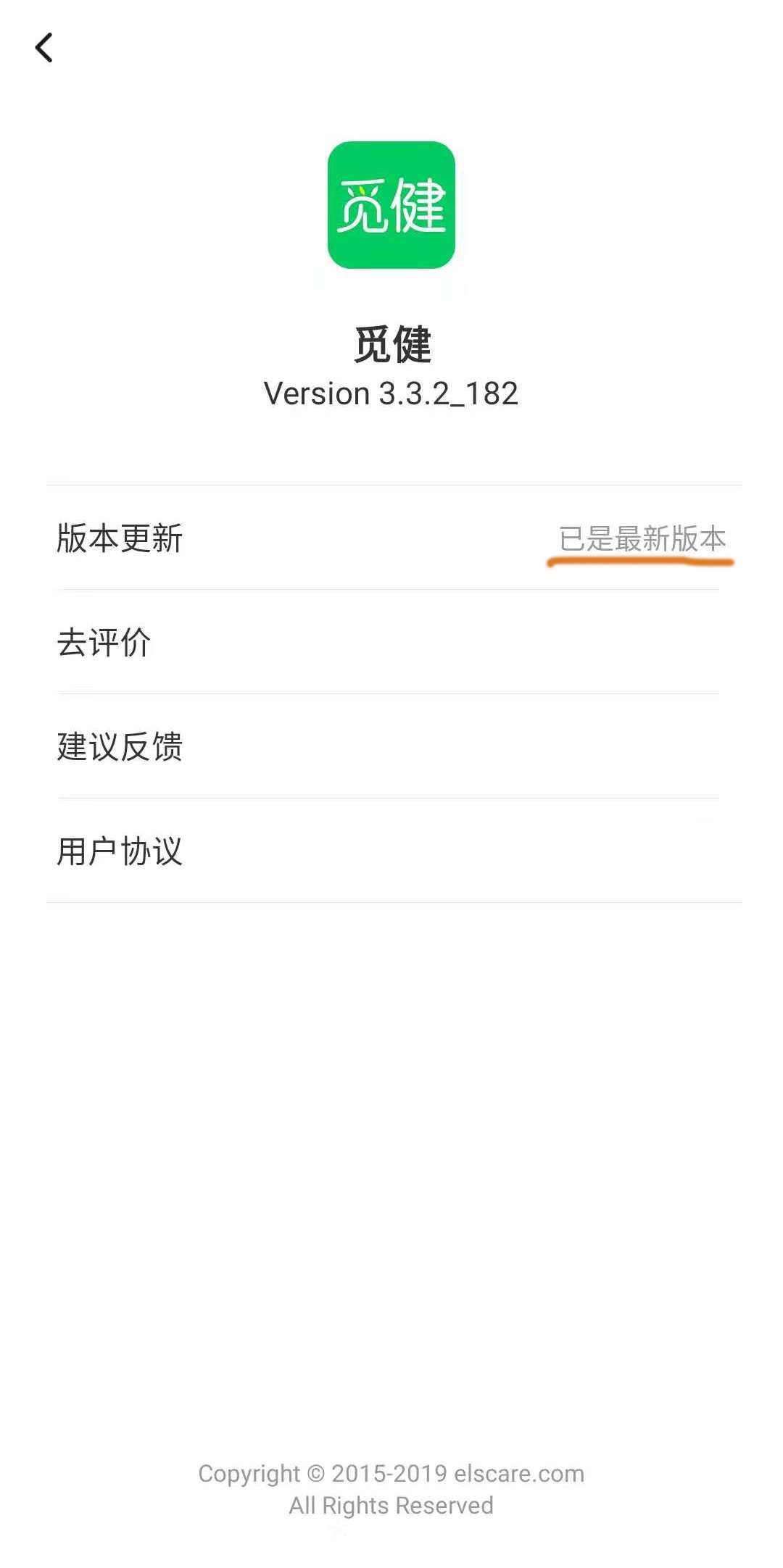Tap the elscare.com copyright link

point(391,1473)
